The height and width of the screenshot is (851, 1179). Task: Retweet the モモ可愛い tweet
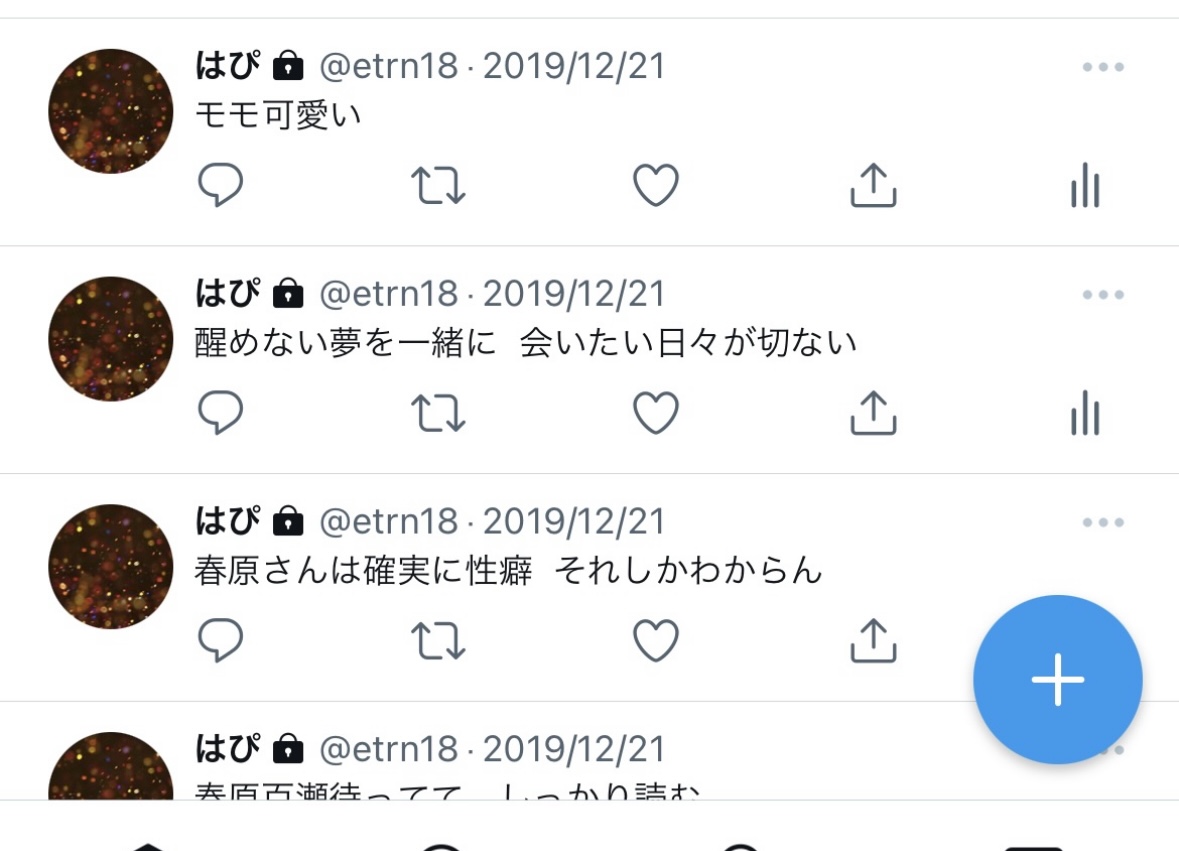438,186
